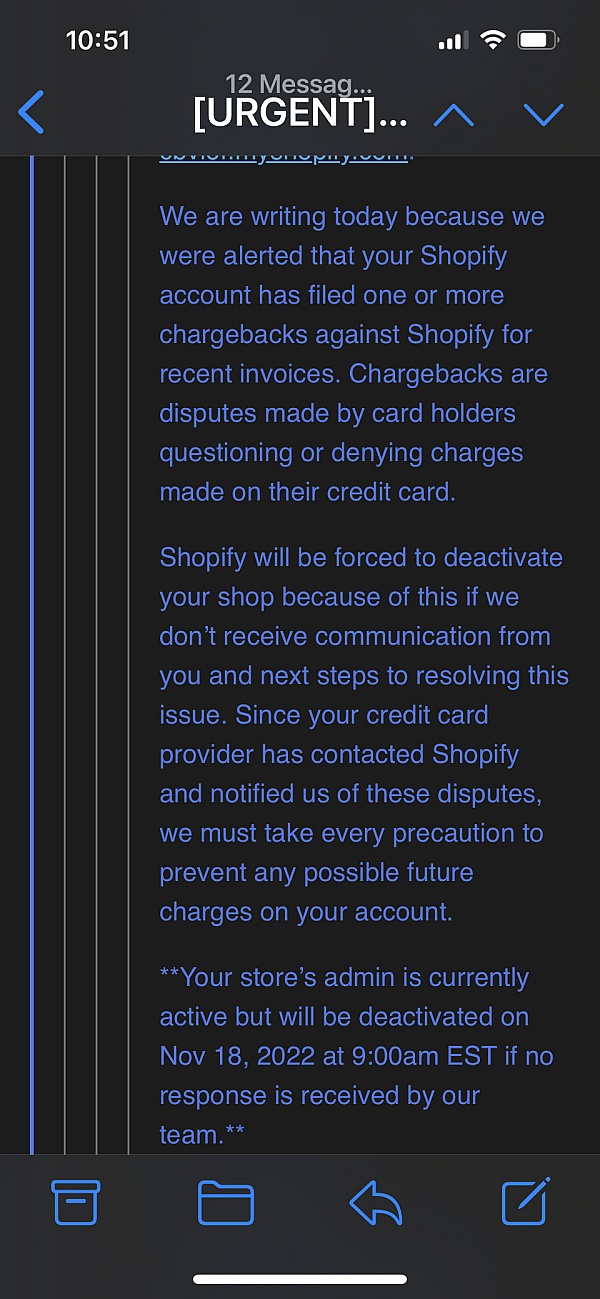600x1299 pixels.
Task: Compose a new email
Action: coord(526,1201)
